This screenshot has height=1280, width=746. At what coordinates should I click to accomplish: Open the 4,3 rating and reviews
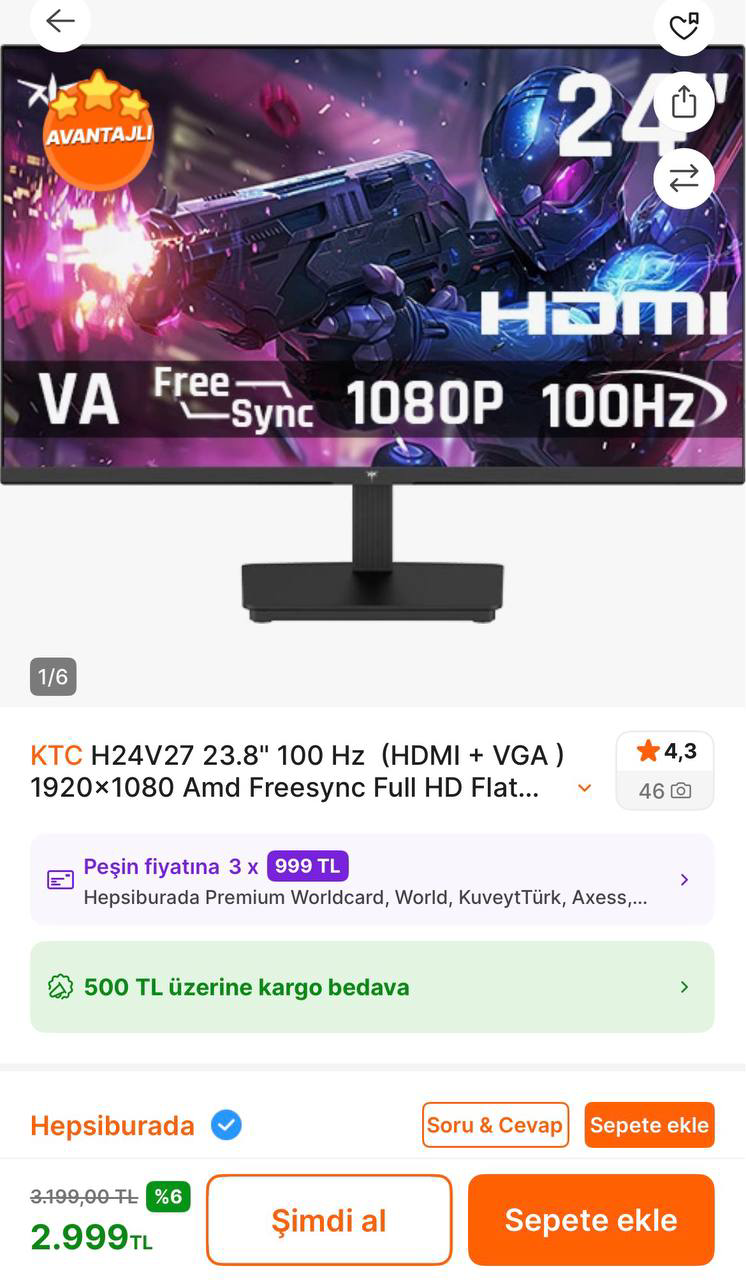pos(665,769)
